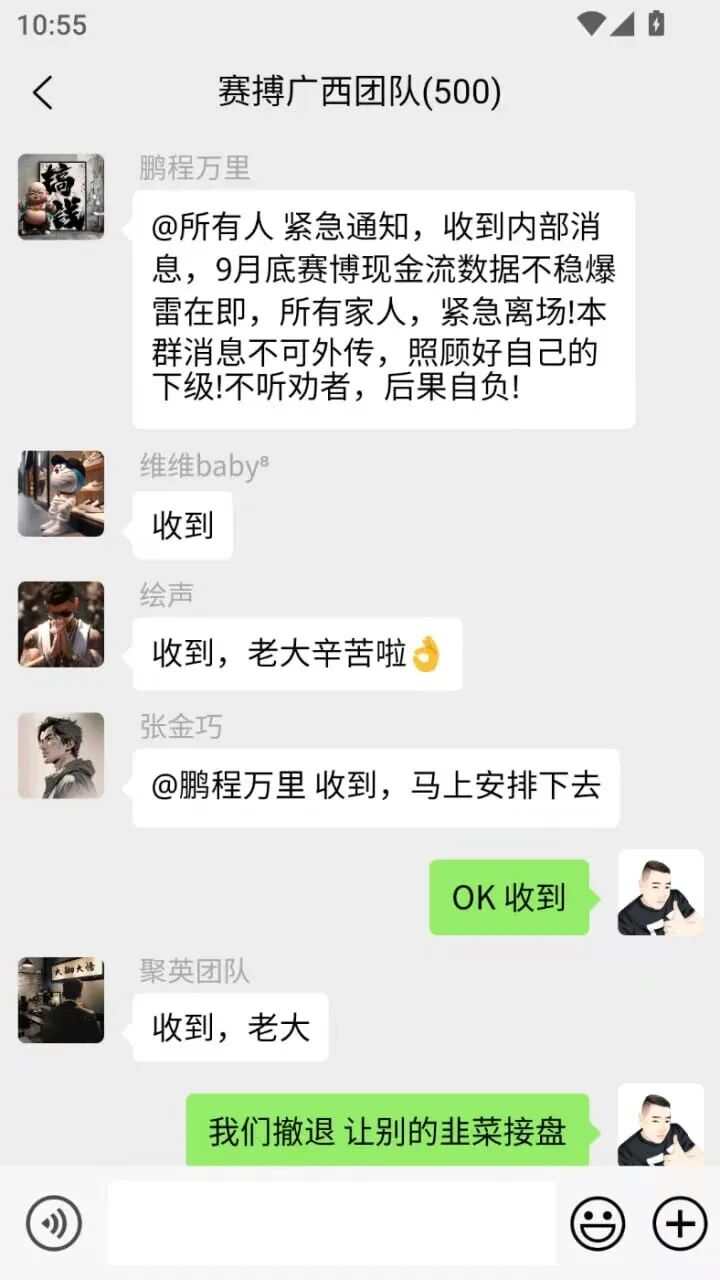Tap the 收到，老大辛苦啦 message
The height and width of the screenshot is (1280, 720).
click(x=296, y=654)
